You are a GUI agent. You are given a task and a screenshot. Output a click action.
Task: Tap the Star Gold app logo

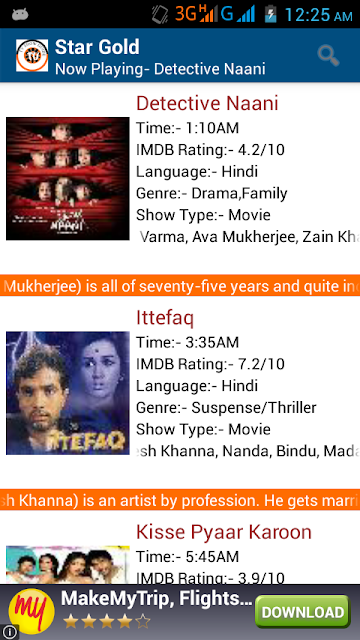[x=32, y=56]
